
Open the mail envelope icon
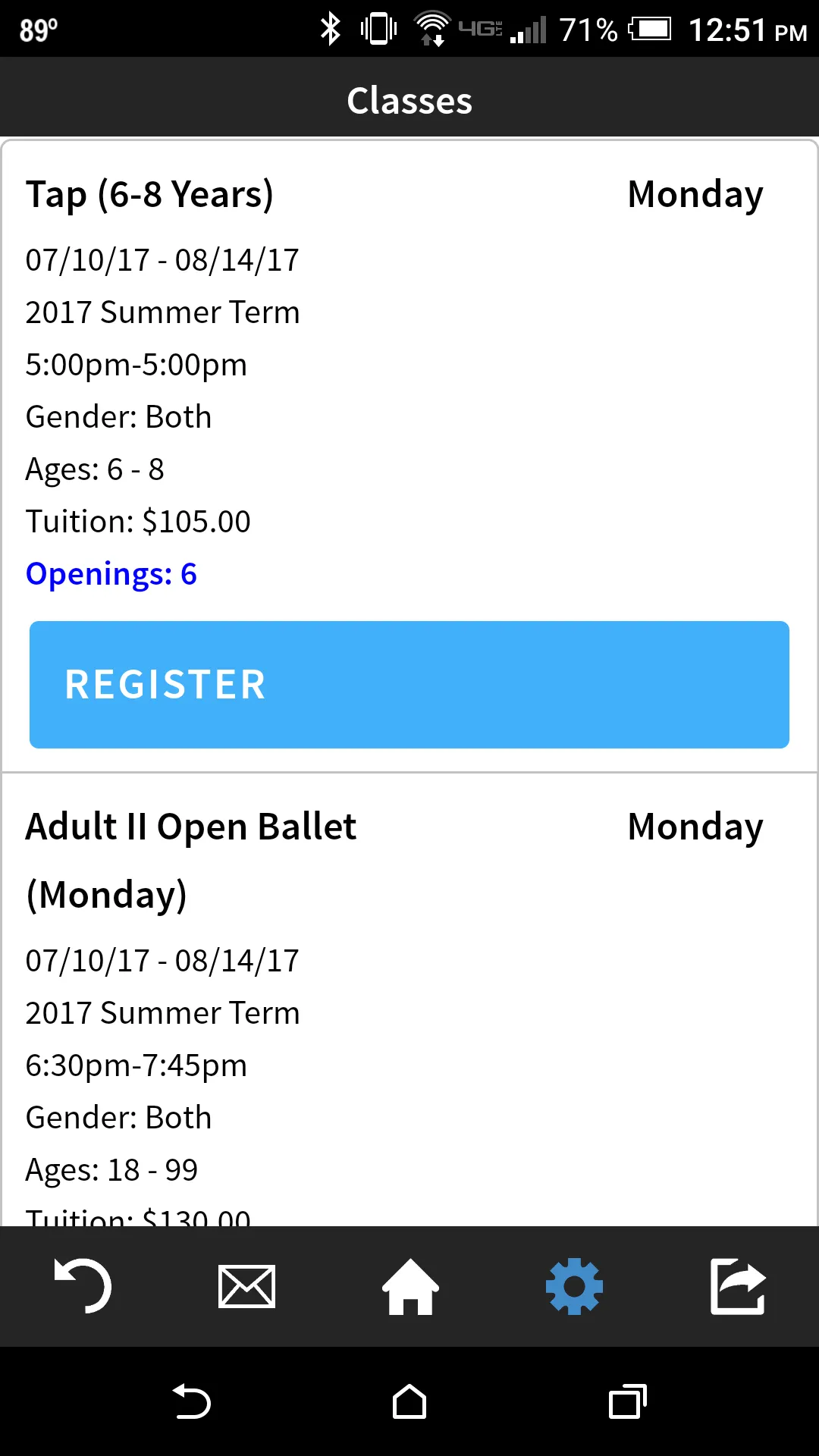click(246, 1286)
